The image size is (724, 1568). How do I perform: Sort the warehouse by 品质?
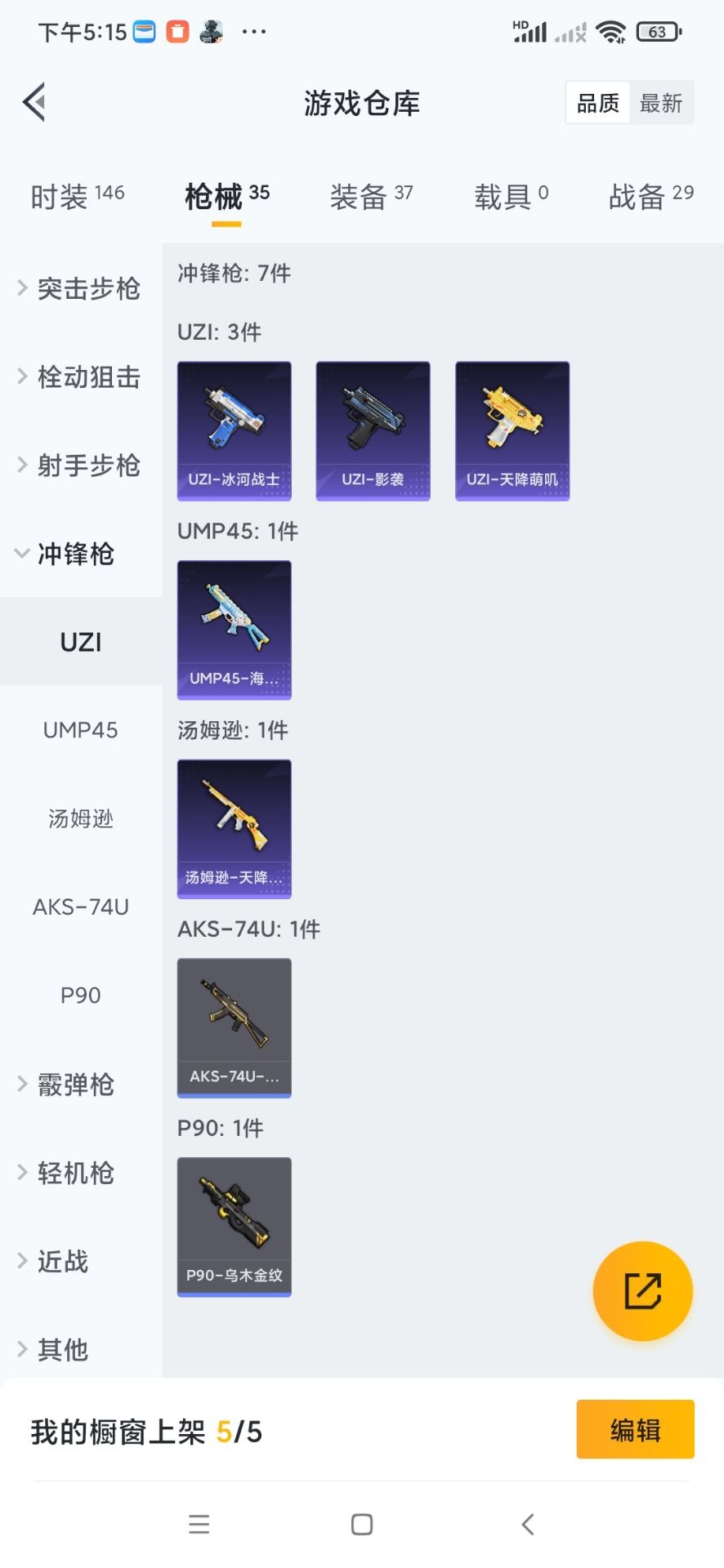coord(598,103)
